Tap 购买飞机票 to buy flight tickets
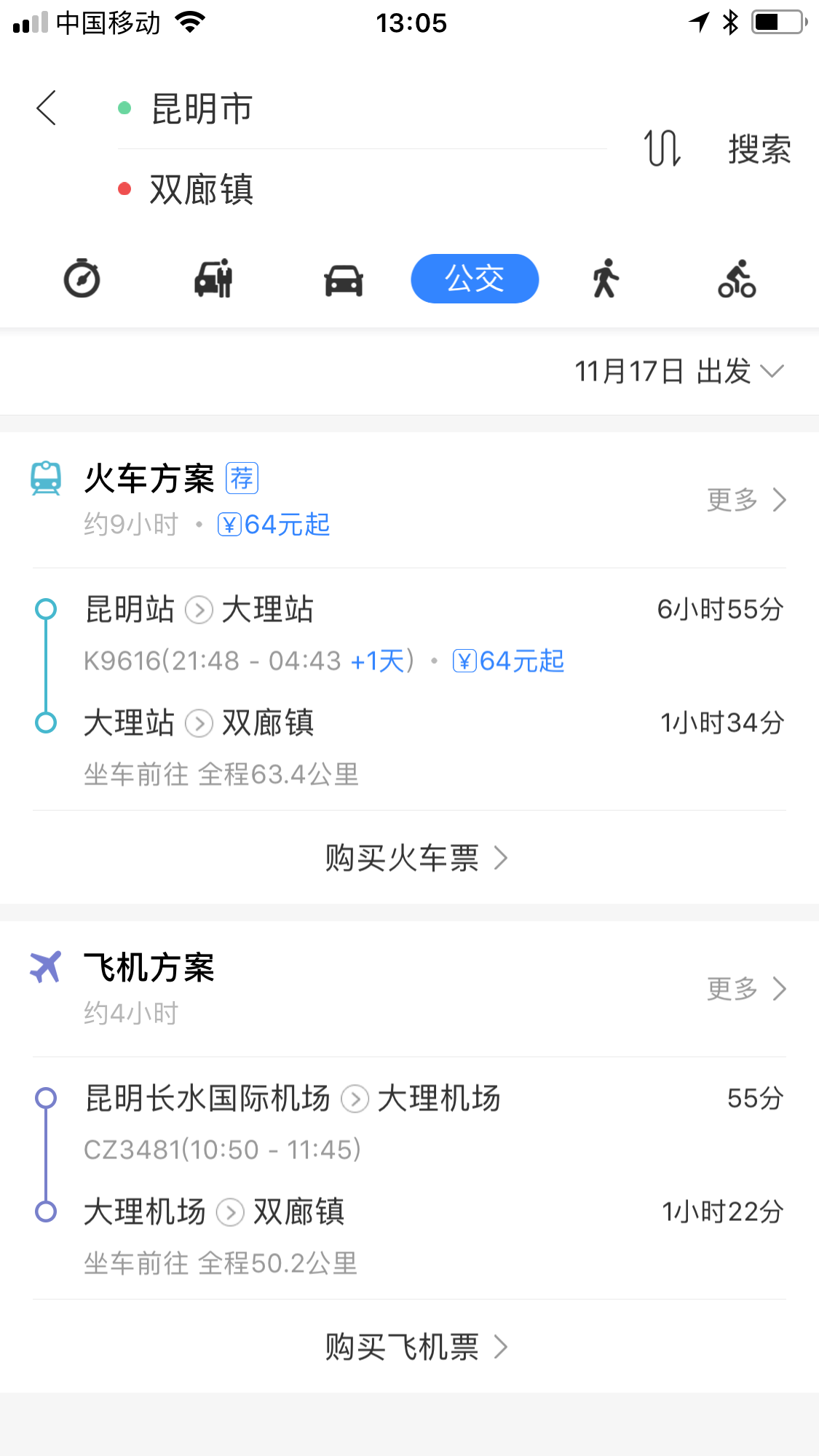Viewport: 819px width, 1456px height. point(416,1347)
